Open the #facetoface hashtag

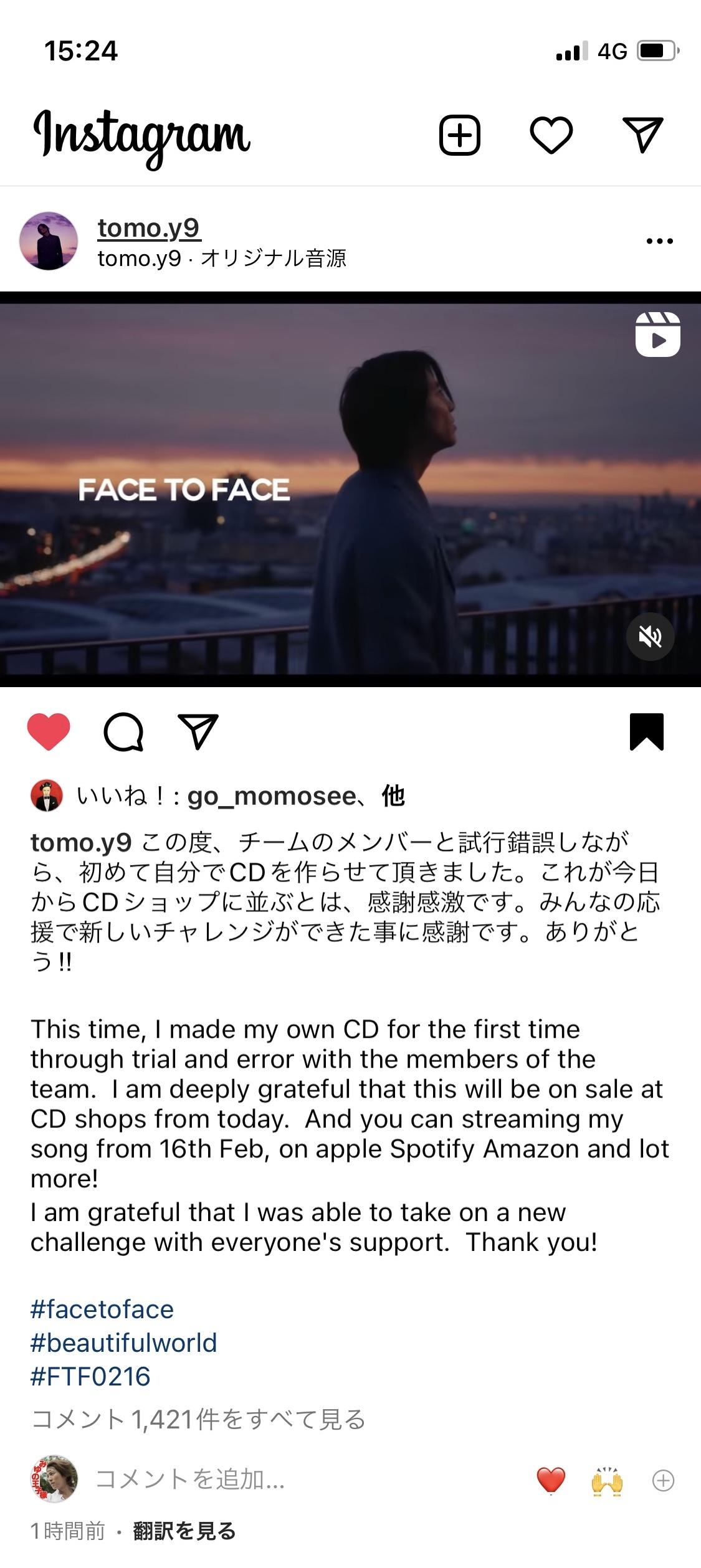(102, 1309)
